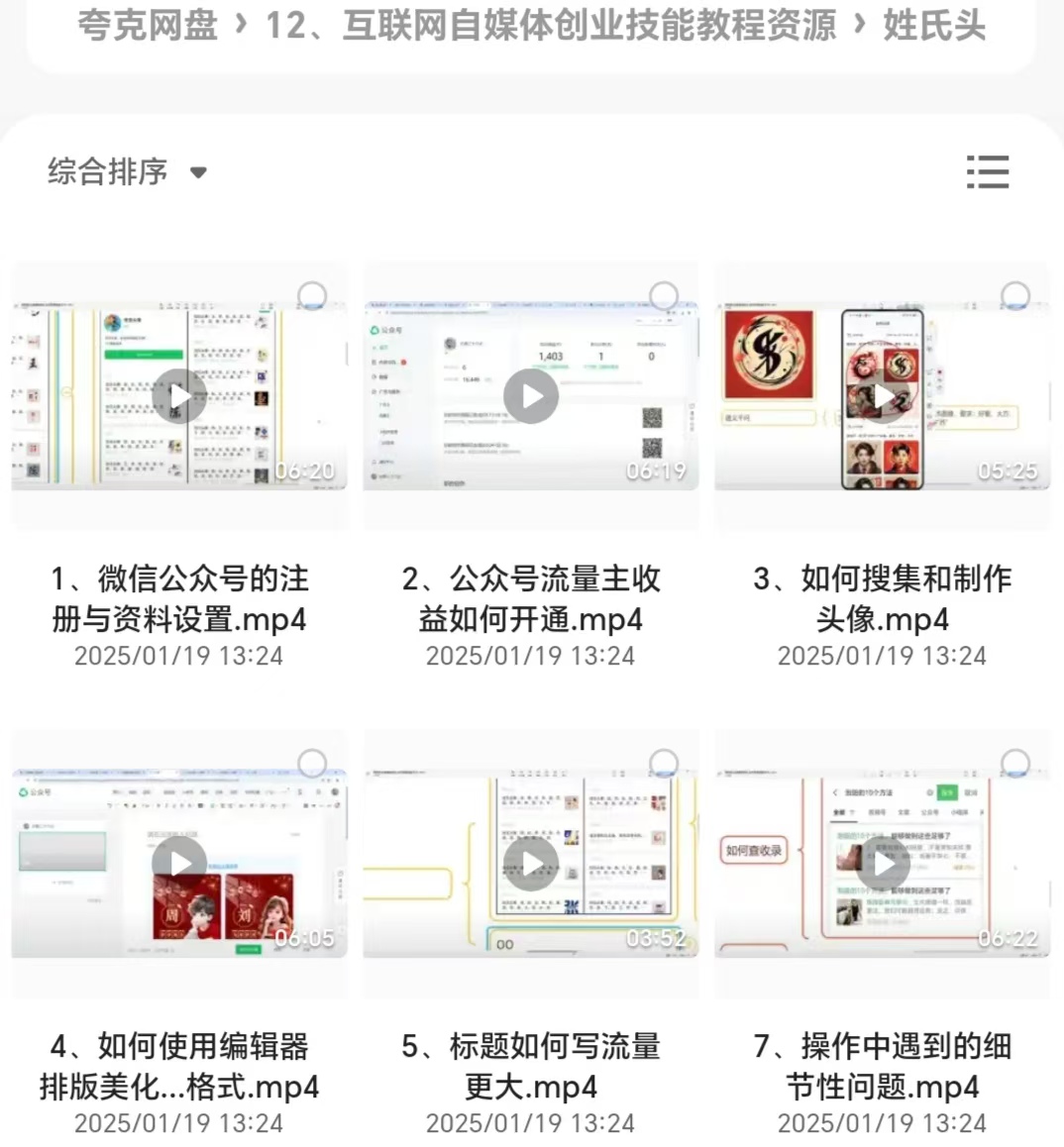Select the checkbox on 1、微信公众号的注册 video

pos(312,295)
